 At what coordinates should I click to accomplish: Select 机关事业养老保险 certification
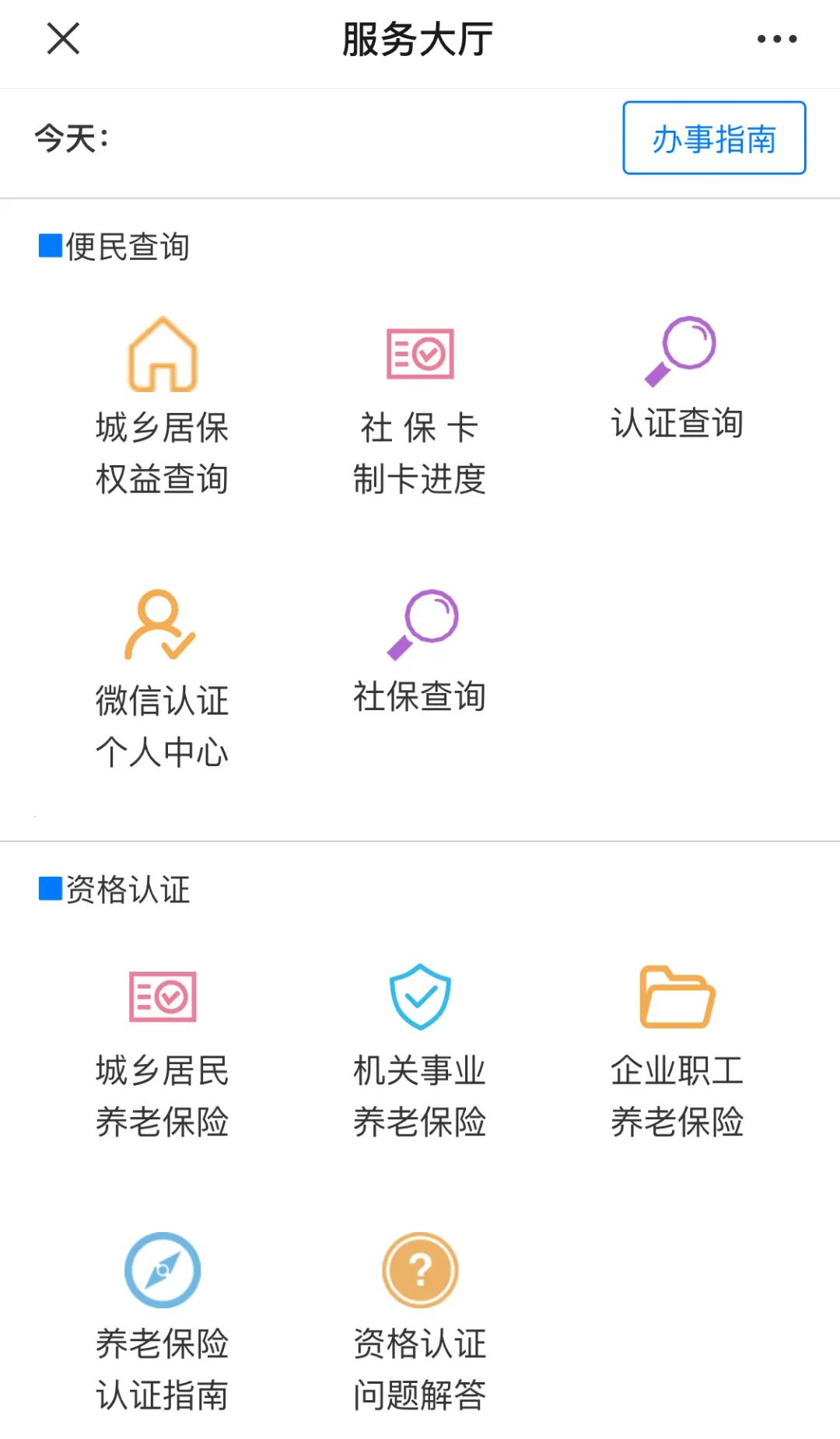[x=420, y=1049]
